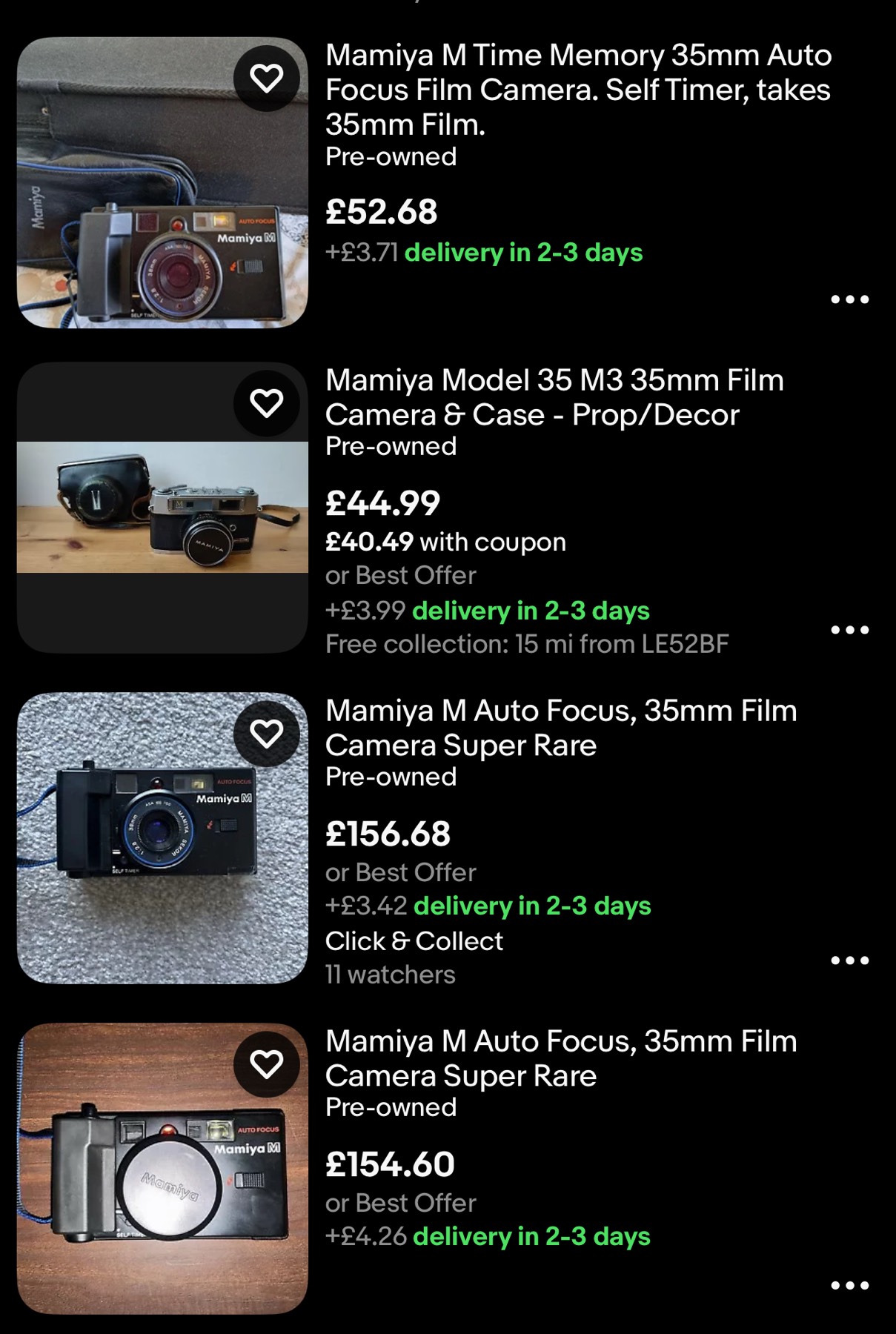Open the ellipsis menu beside the £44.99 listing

tap(849, 628)
